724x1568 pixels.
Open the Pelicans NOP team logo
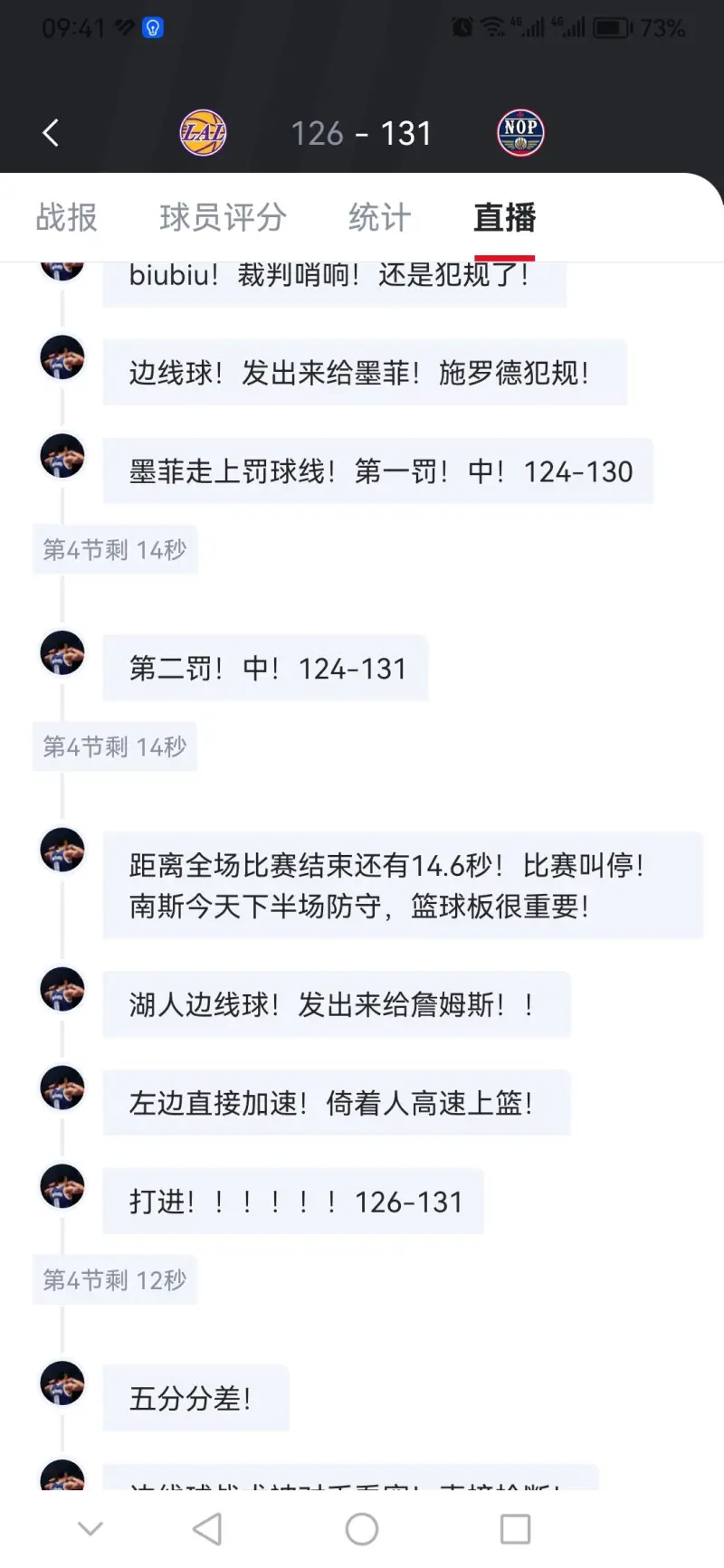coord(520,133)
